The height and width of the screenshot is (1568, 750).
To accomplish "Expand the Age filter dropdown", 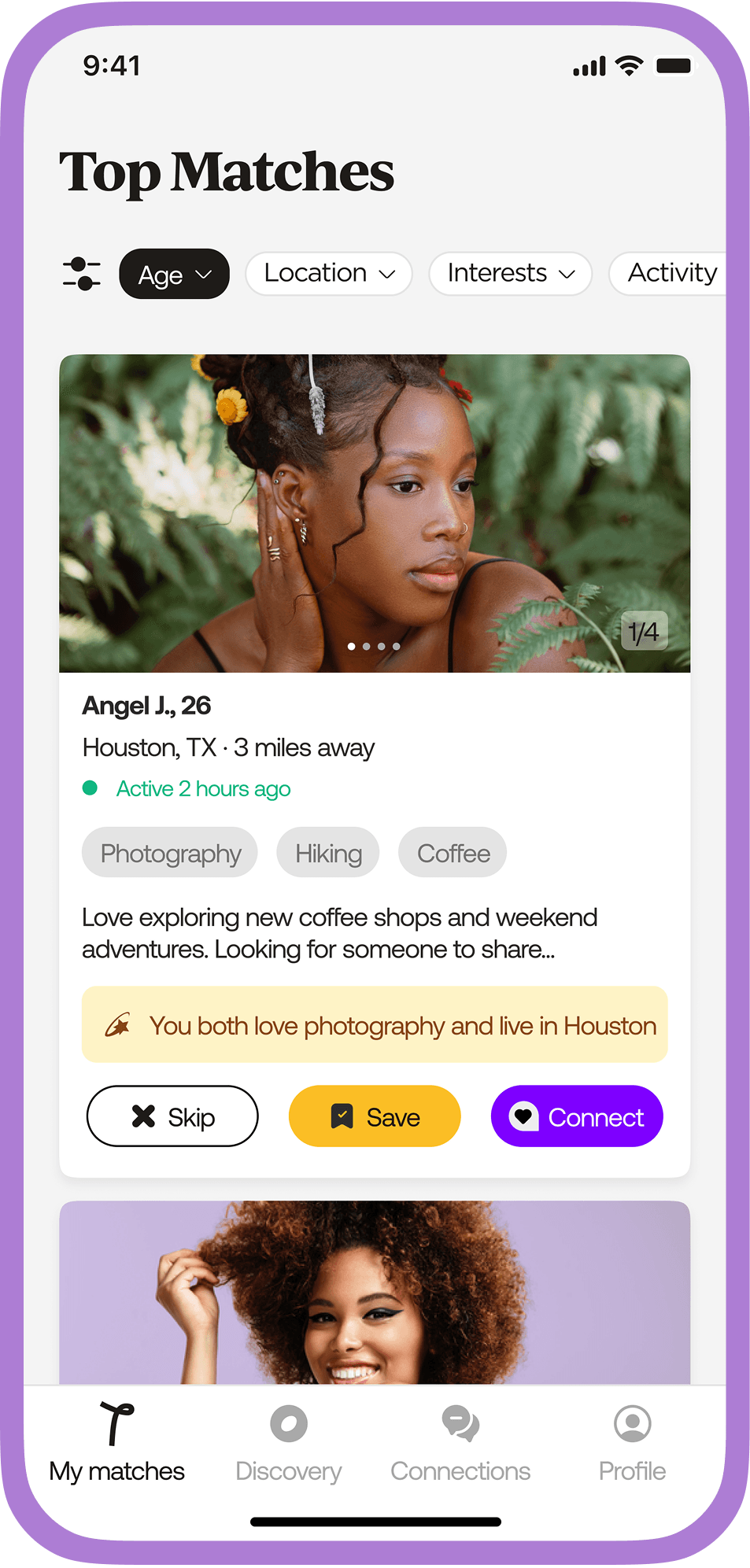I will click(174, 275).
